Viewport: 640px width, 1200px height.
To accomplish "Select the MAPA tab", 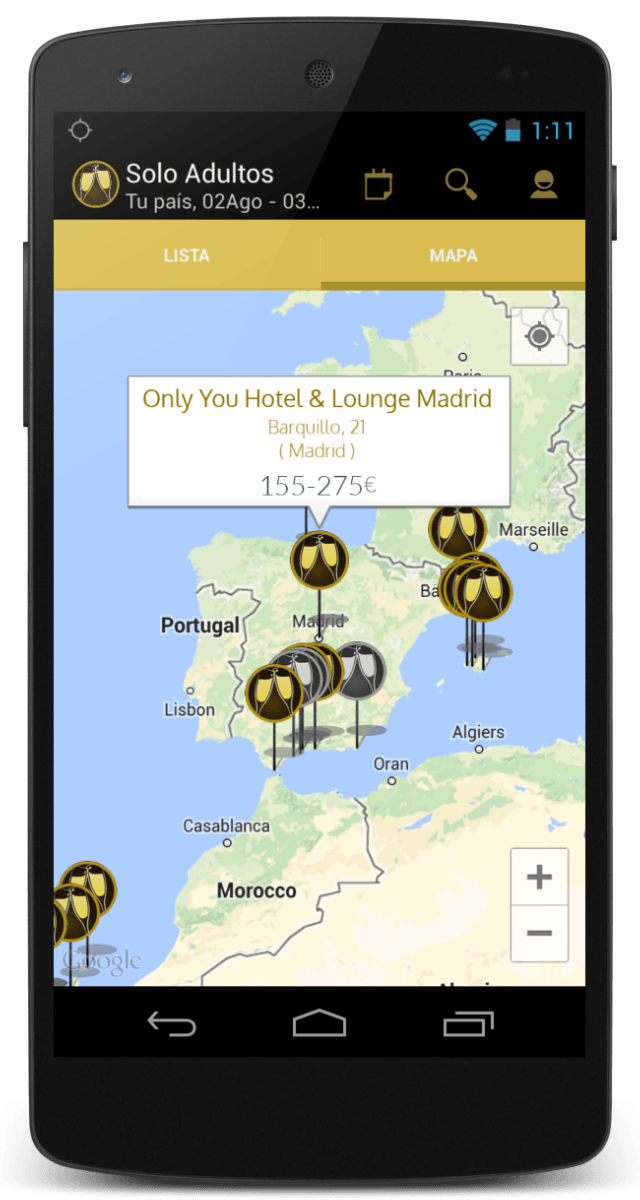I will 453,255.
